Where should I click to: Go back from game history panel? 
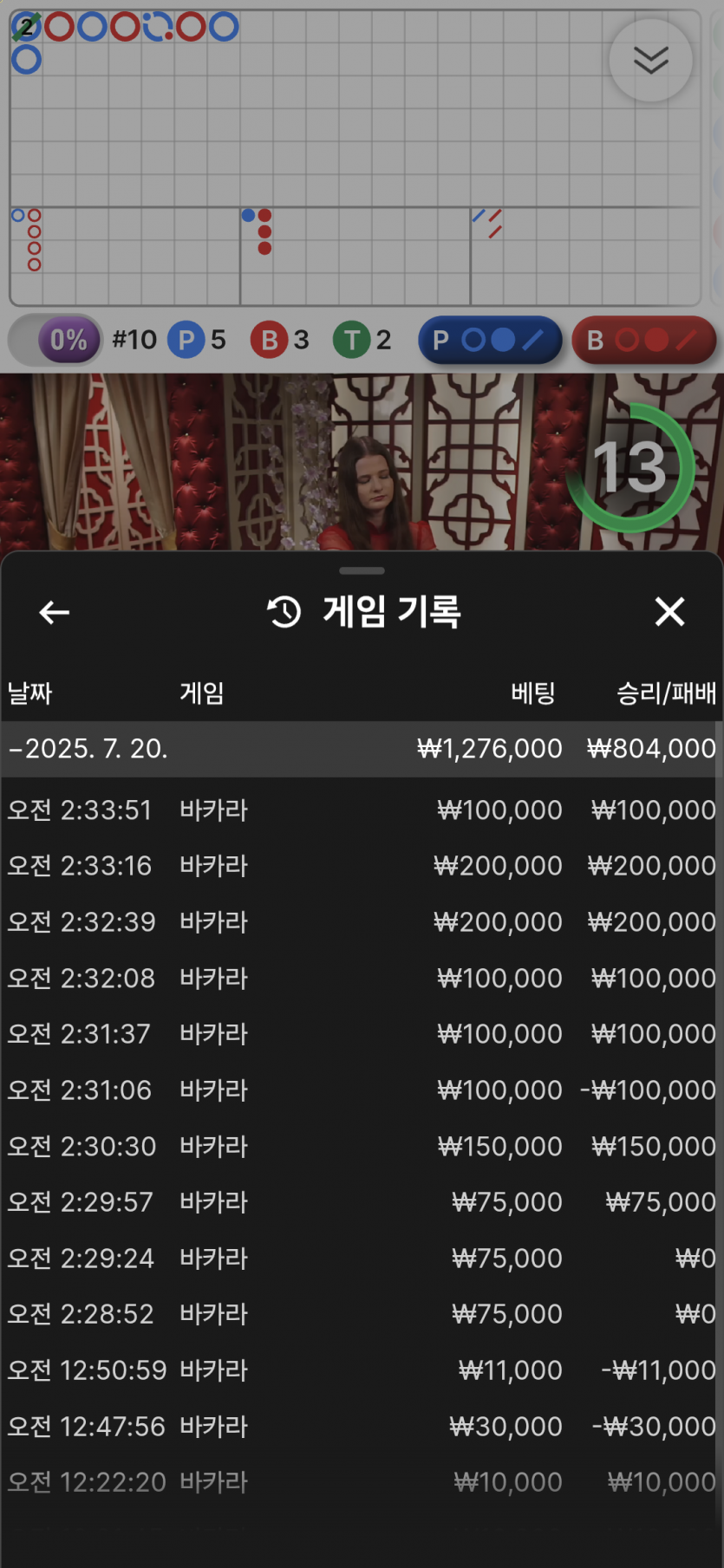[x=54, y=613]
